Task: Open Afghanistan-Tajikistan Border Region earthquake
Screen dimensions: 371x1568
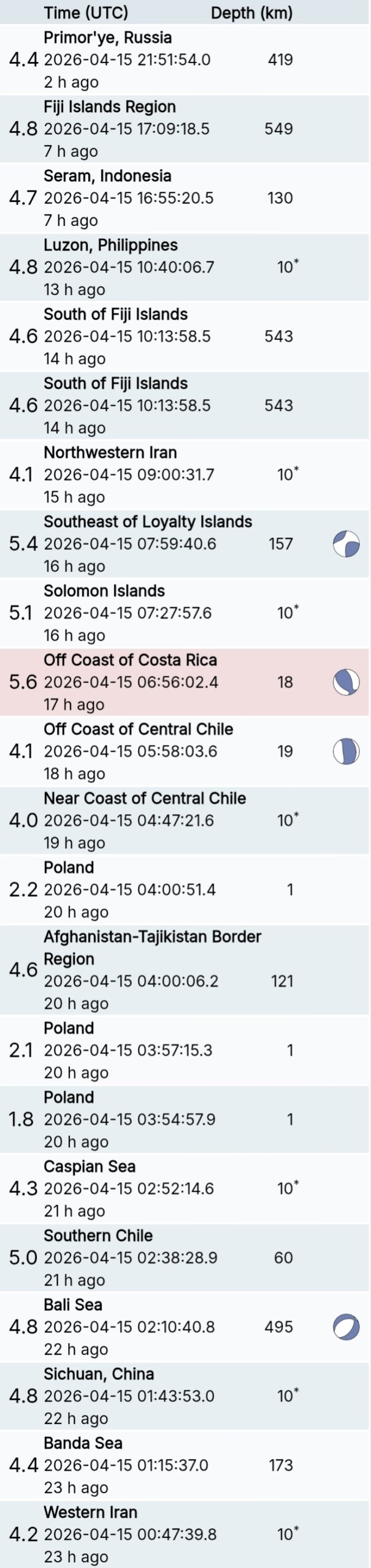Action: 153,970
